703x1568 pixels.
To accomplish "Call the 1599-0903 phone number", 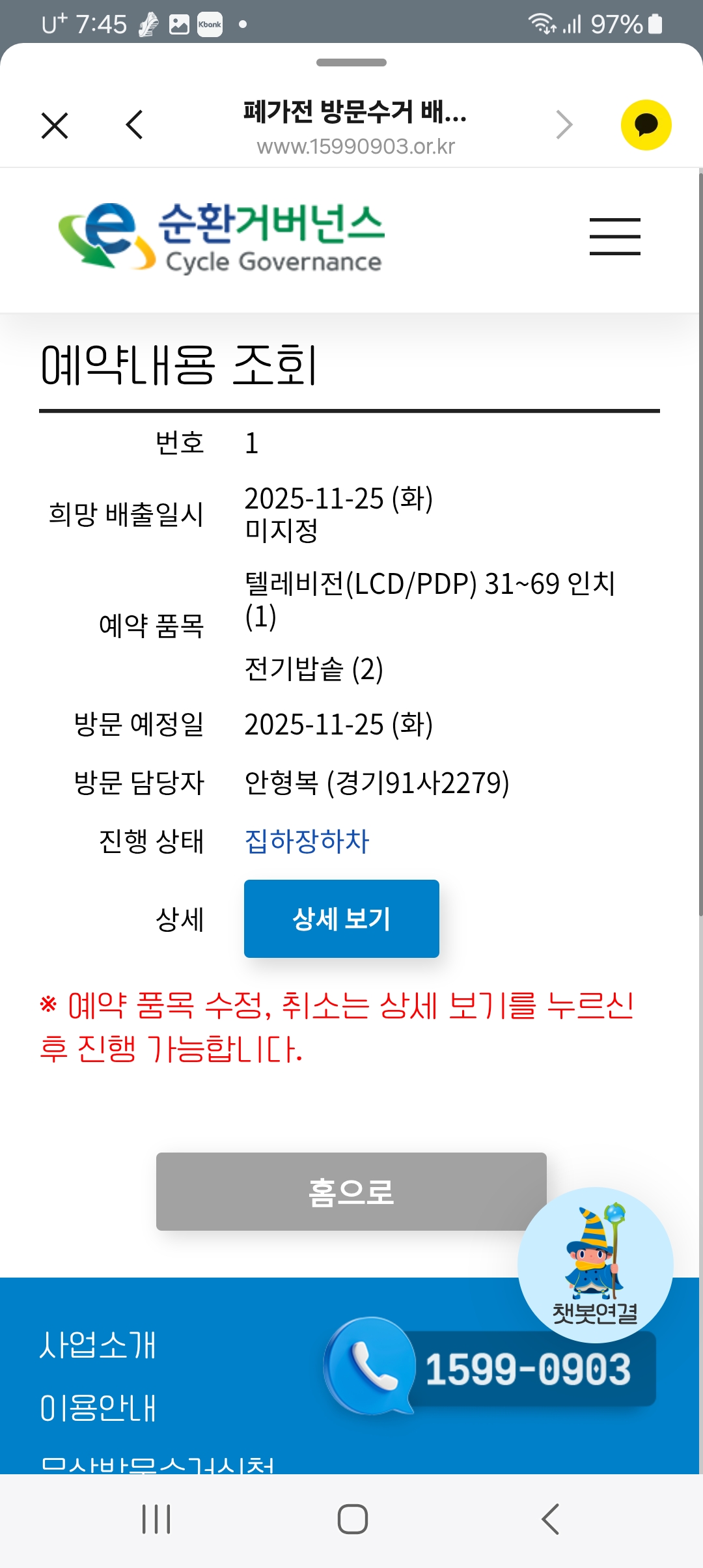I will [490, 1367].
